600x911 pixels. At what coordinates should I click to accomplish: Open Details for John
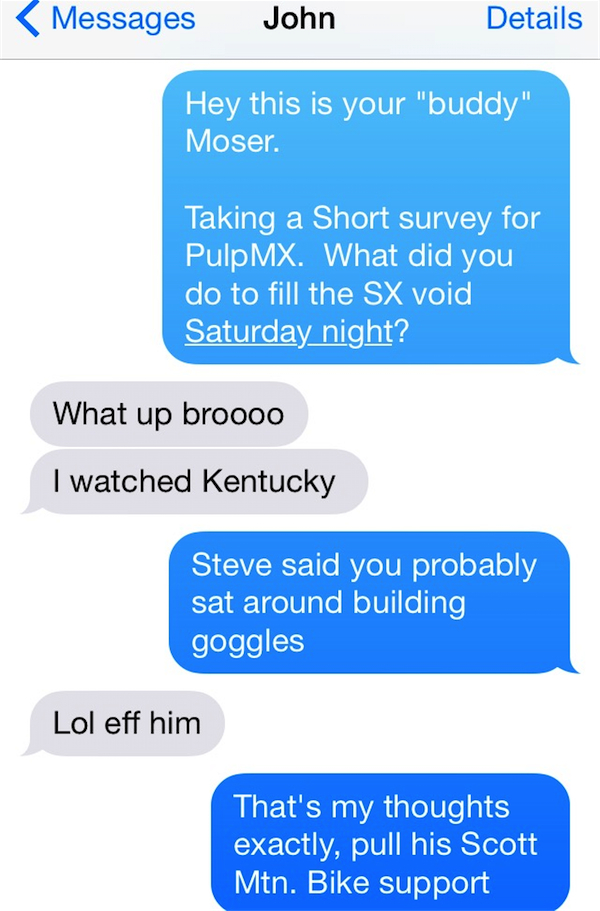point(533,19)
